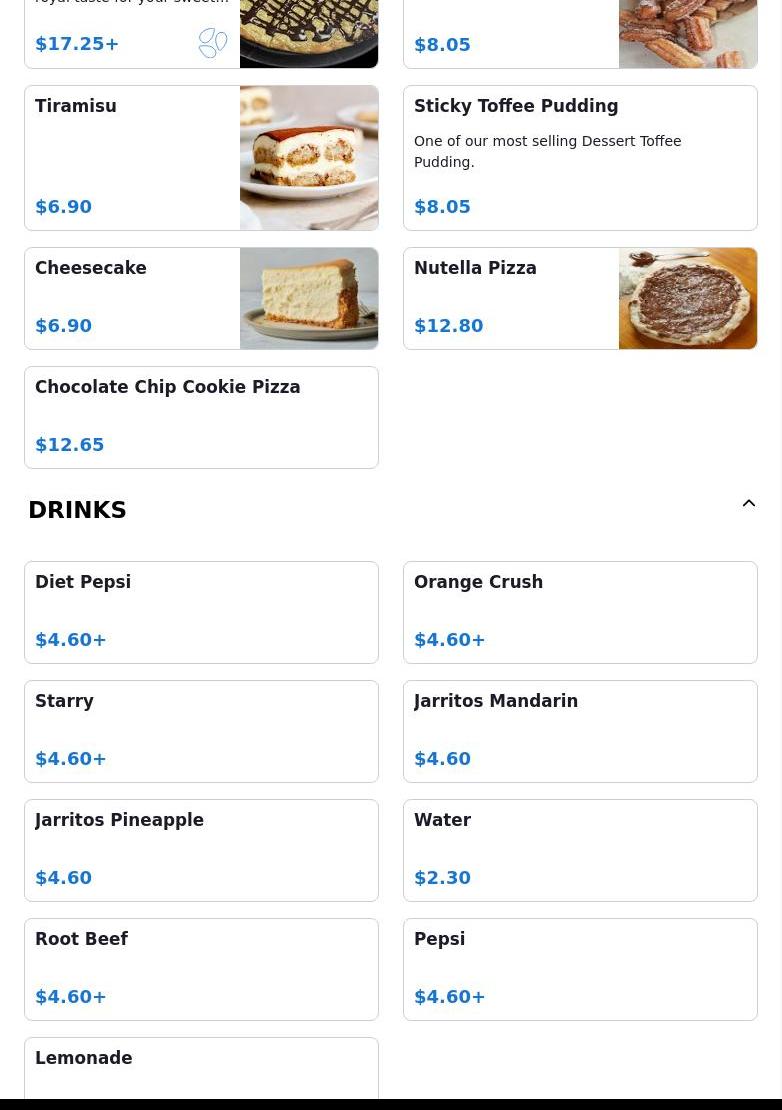782x1110 pixels.
Task: Add Diet Pepsi to the order
Action: (201, 612)
